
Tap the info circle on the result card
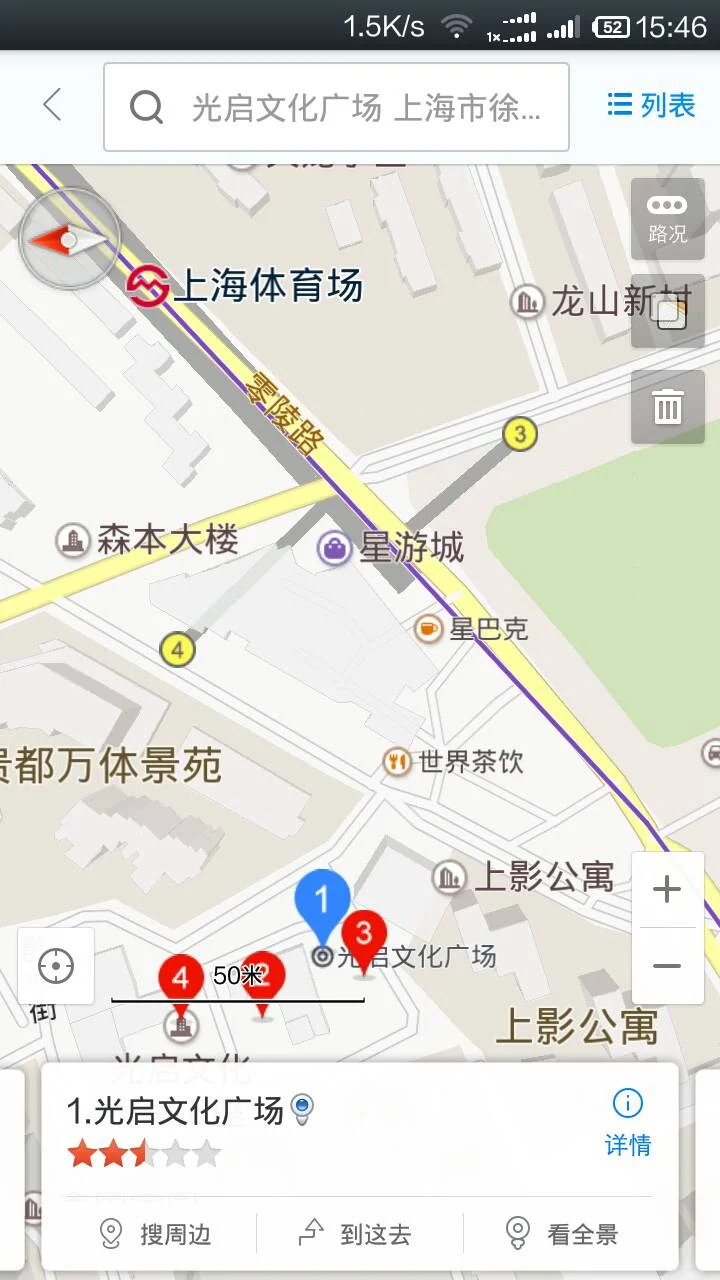click(x=626, y=1104)
